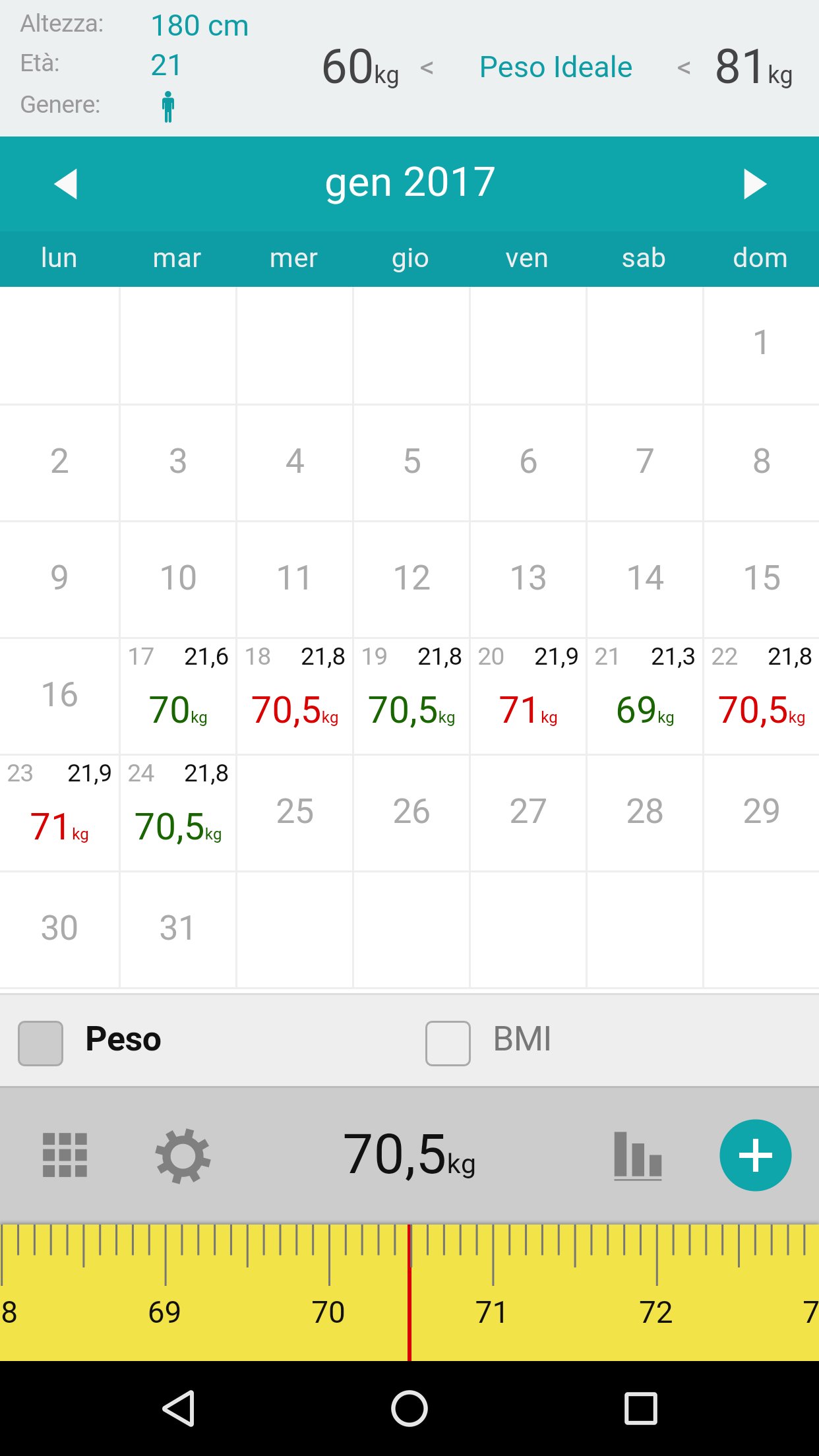Open January 23 entry with 71 kg

click(x=59, y=813)
